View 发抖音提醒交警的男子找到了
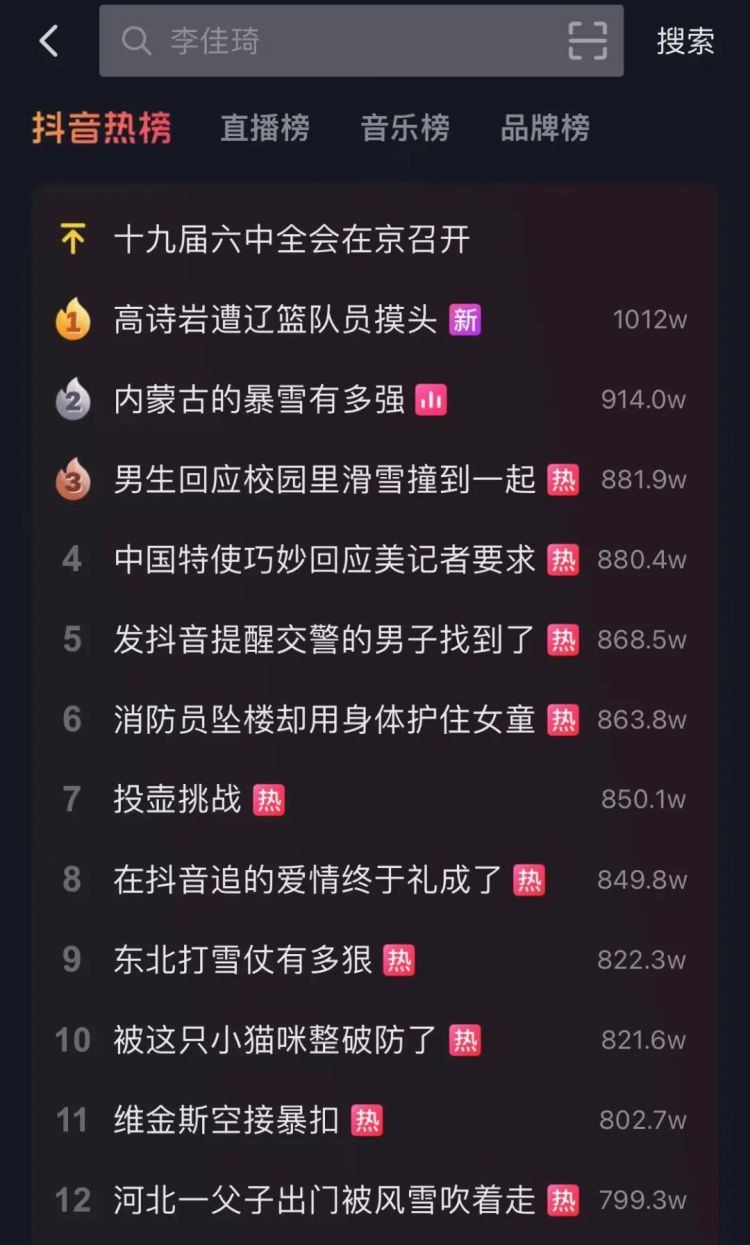 click(325, 640)
